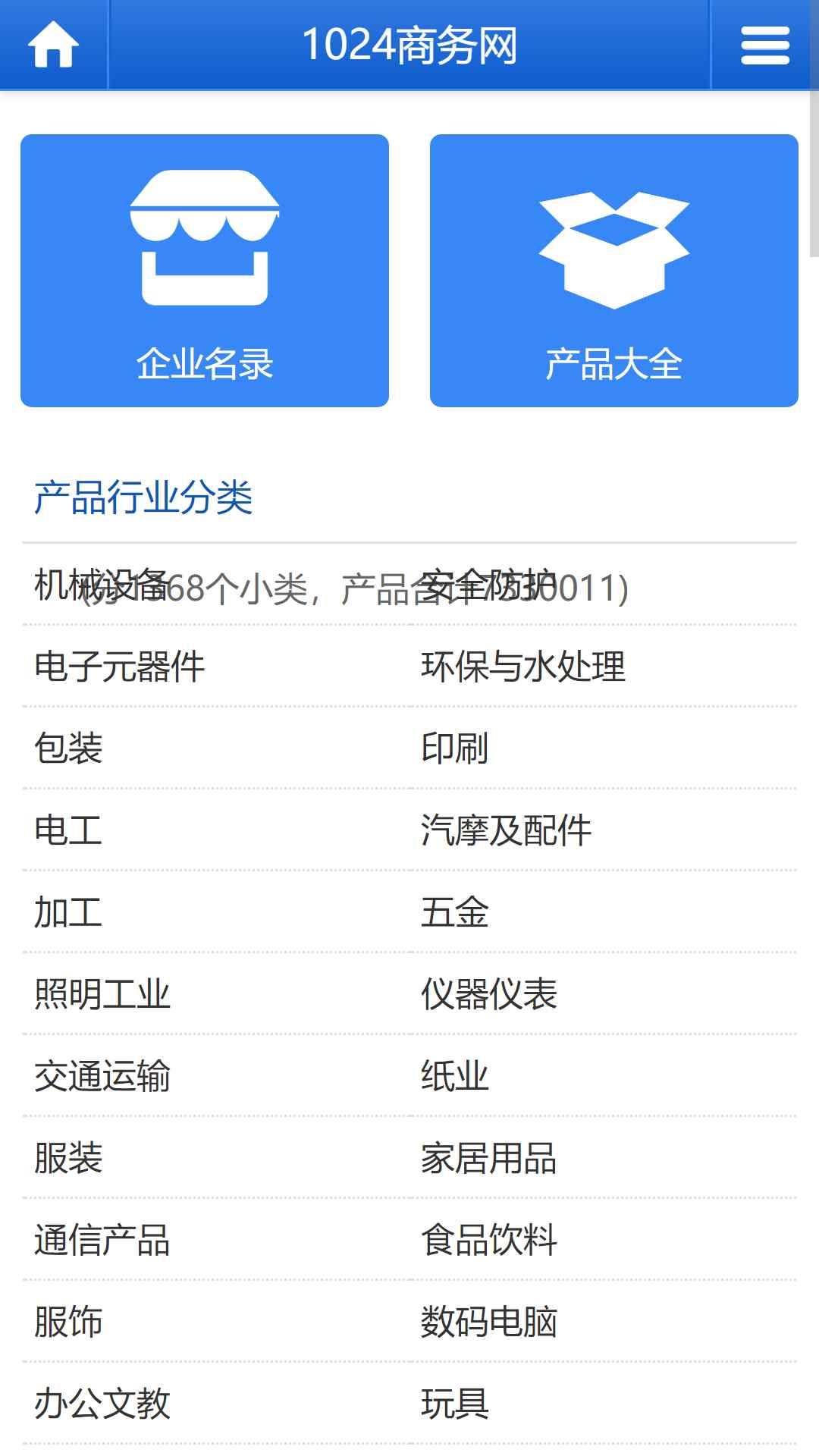The height and width of the screenshot is (1456, 819).
Task: View the 五金 category
Action: coord(455,912)
